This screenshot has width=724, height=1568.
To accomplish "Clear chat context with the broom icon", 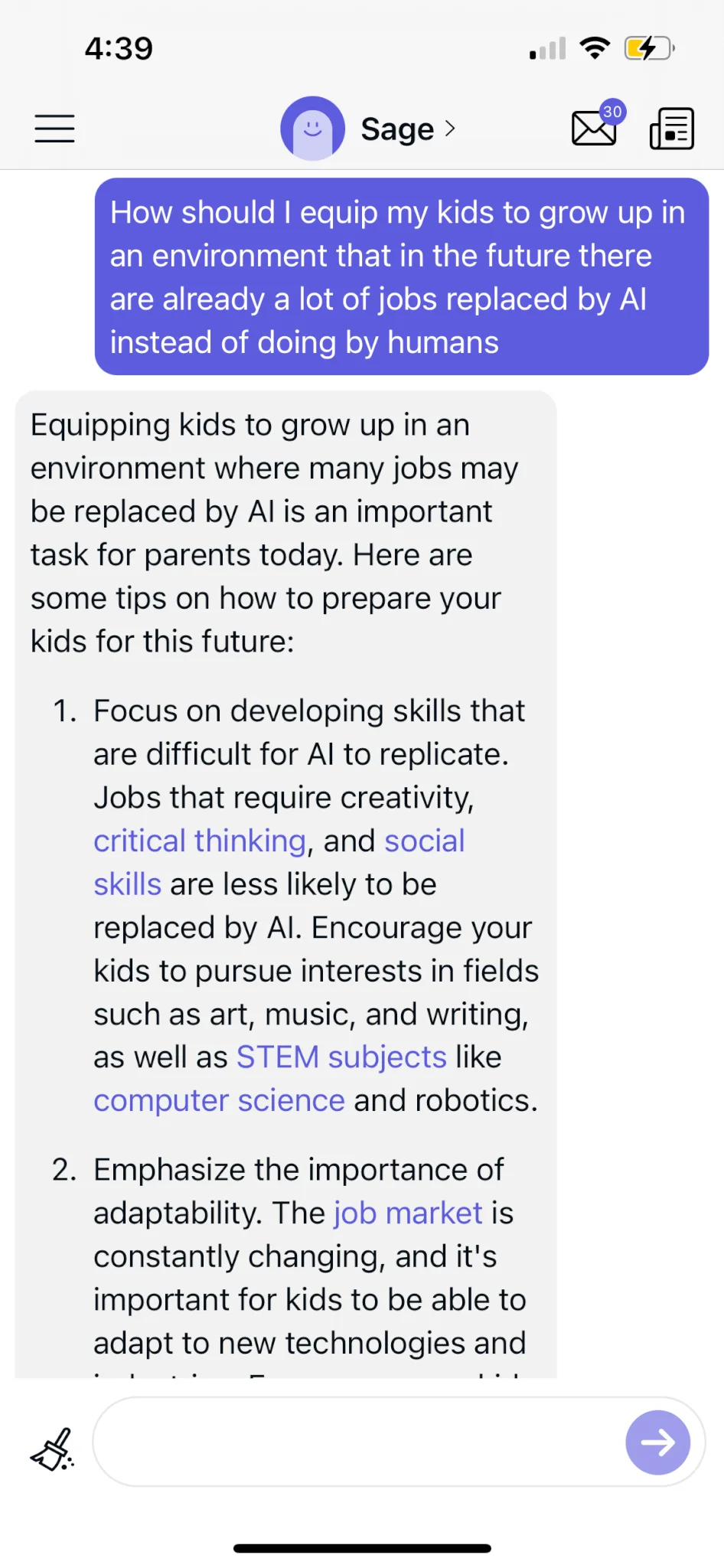I will pos(52,1449).
